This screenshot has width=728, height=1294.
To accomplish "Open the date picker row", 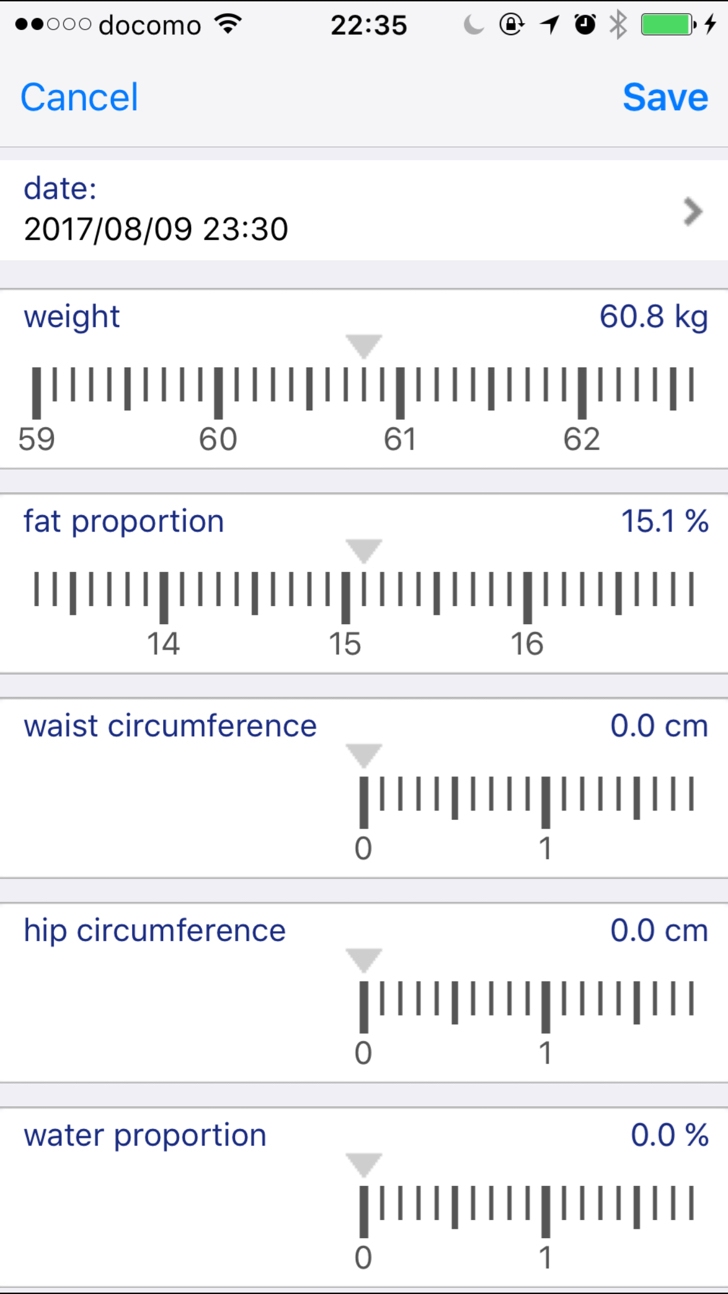I will (364, 211).
